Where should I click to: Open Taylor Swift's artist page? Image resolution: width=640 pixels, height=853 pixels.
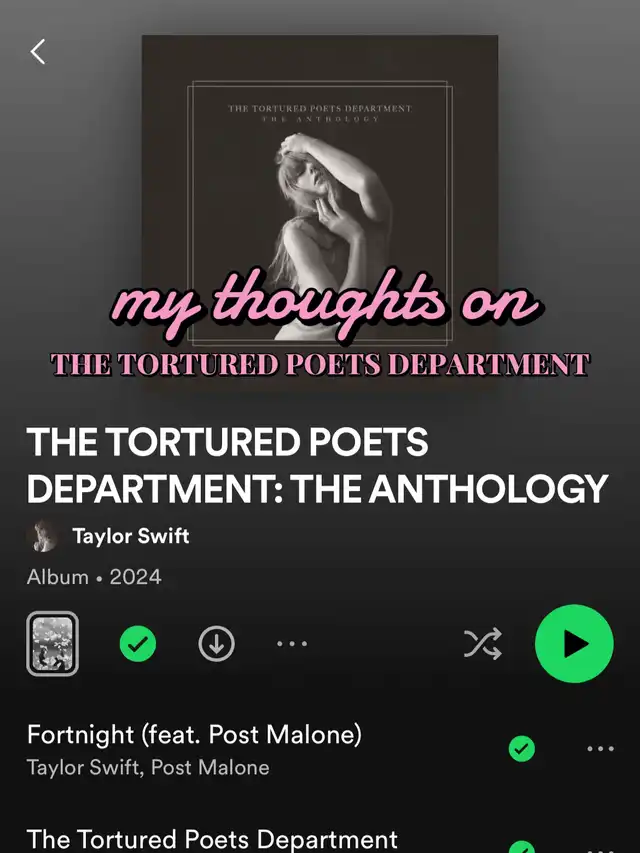[x=130, y=536]
